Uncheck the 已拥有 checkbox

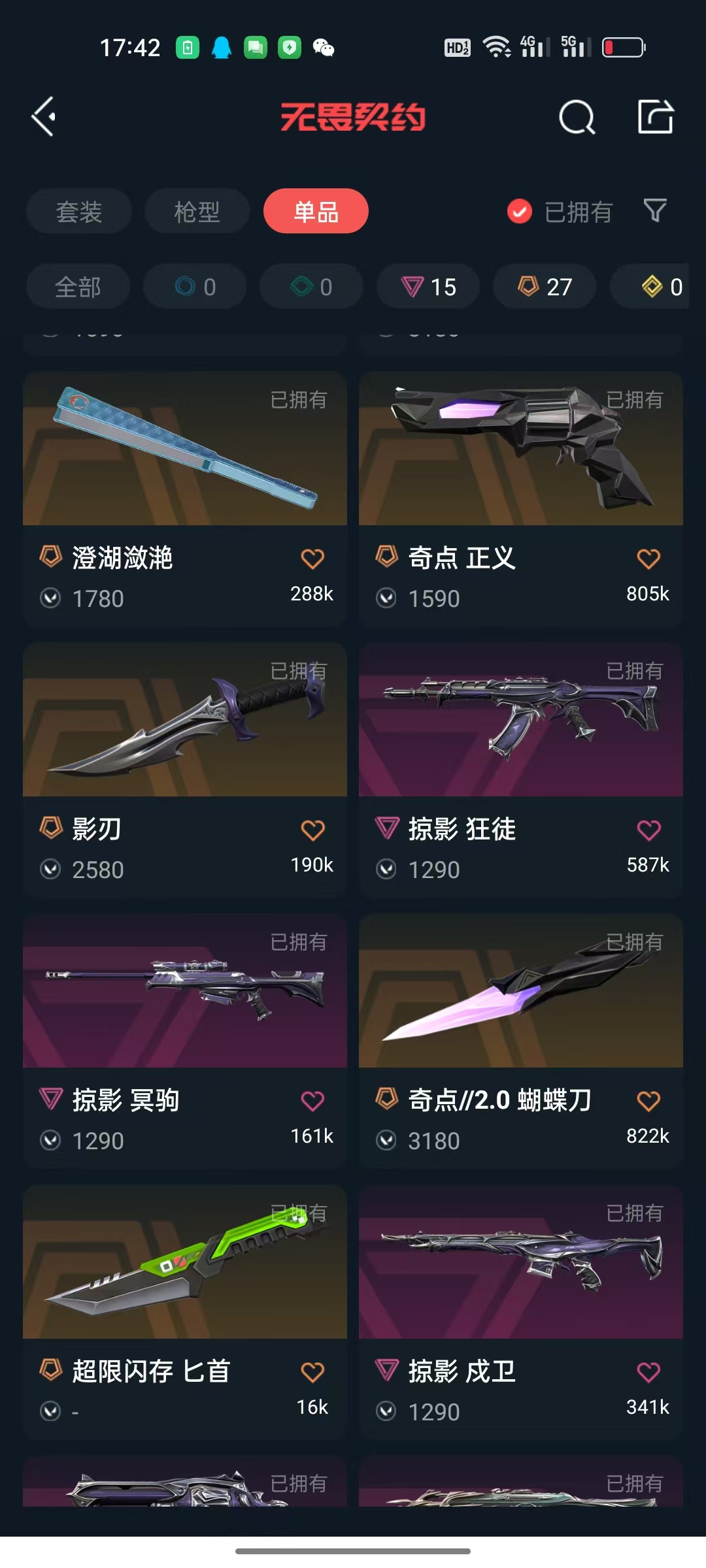point(520,211)
